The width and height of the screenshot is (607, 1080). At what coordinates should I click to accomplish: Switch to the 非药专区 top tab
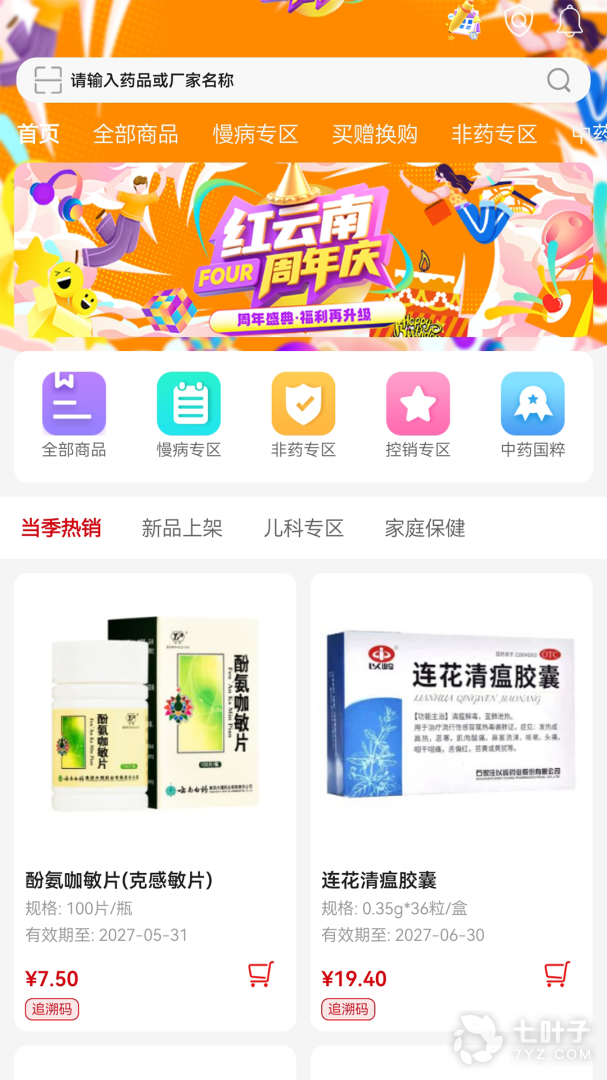coord(494,134)
